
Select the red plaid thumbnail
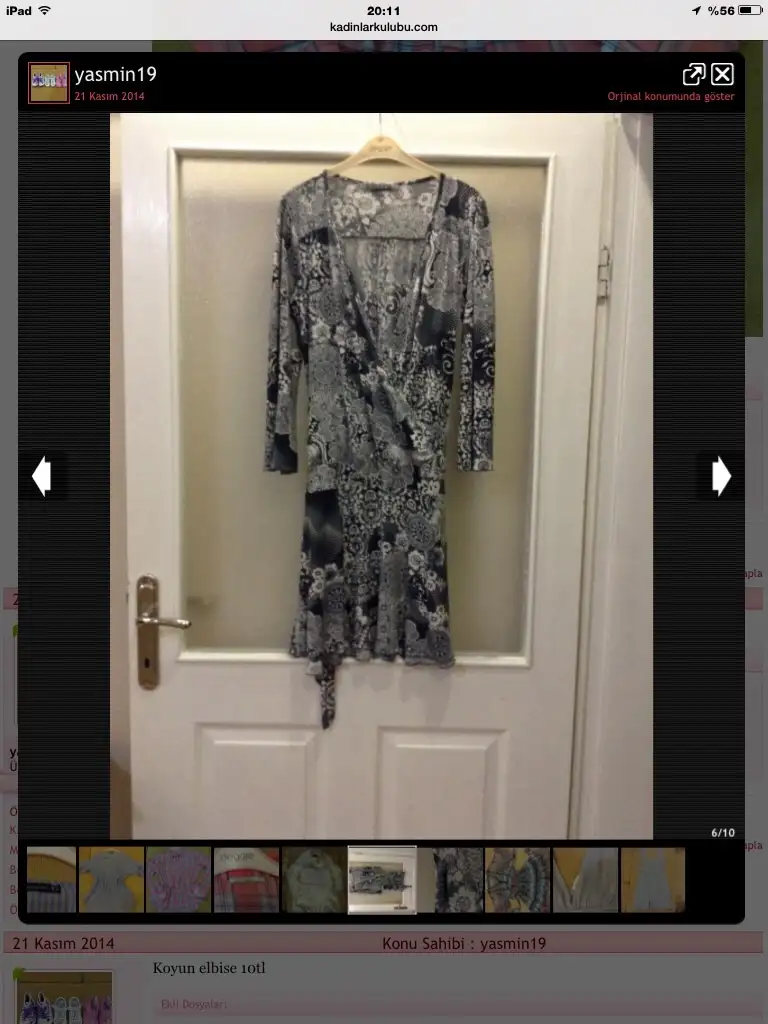point(246,880)
